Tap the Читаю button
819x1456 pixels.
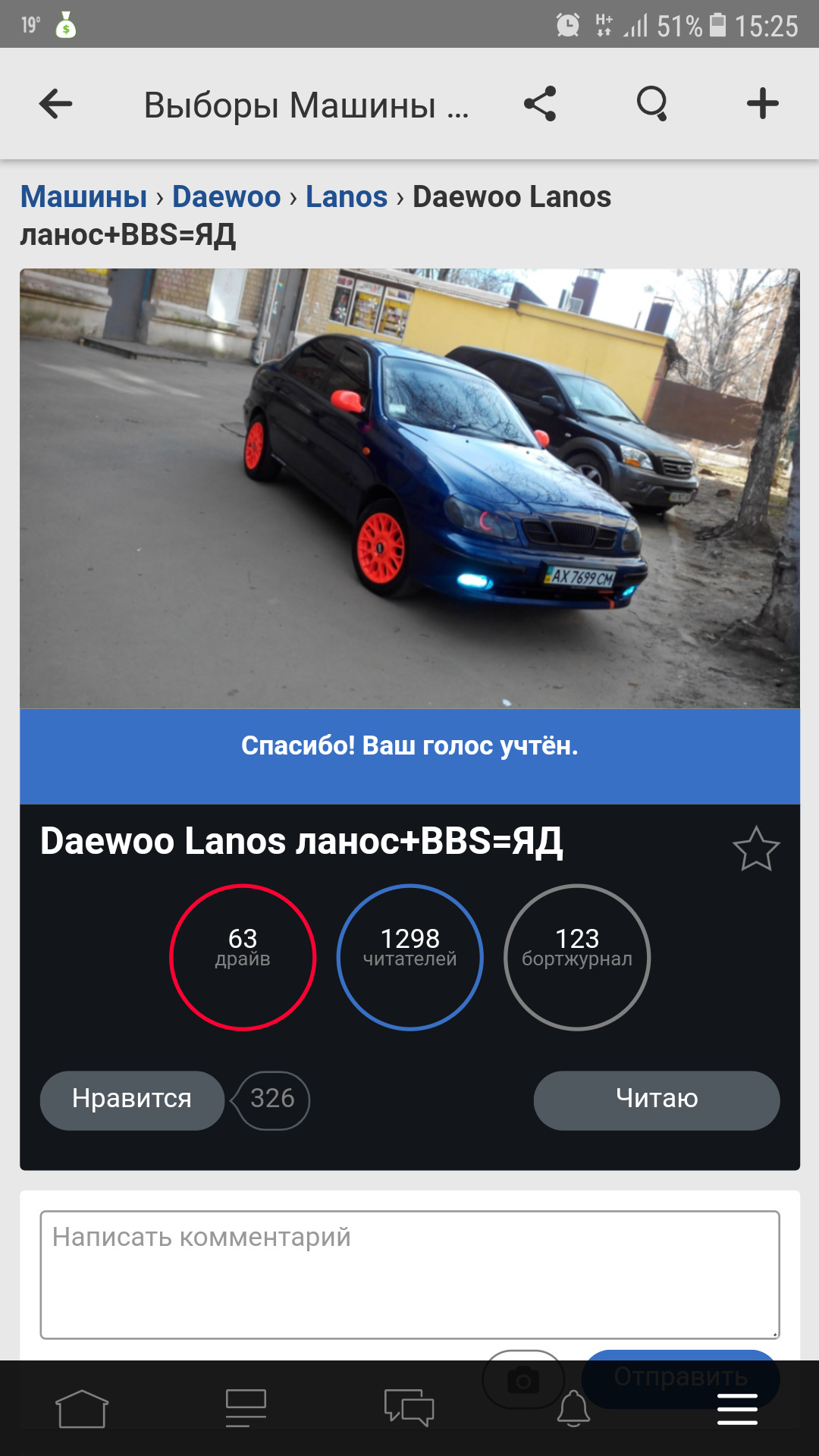coord(656,1100)
